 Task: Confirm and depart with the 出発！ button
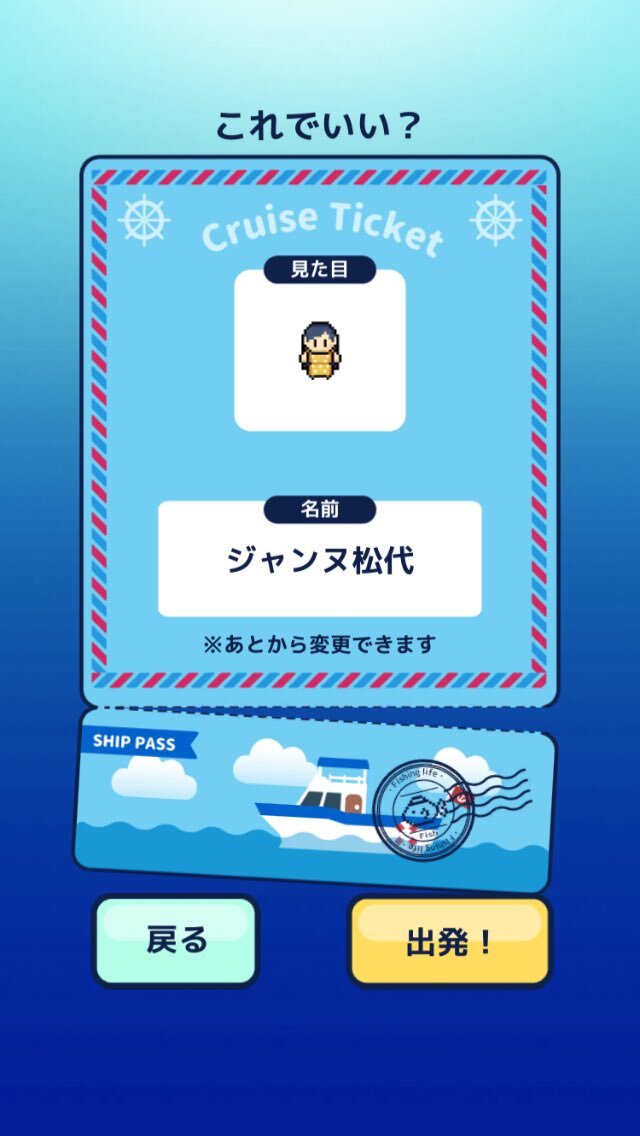point(449,941)
